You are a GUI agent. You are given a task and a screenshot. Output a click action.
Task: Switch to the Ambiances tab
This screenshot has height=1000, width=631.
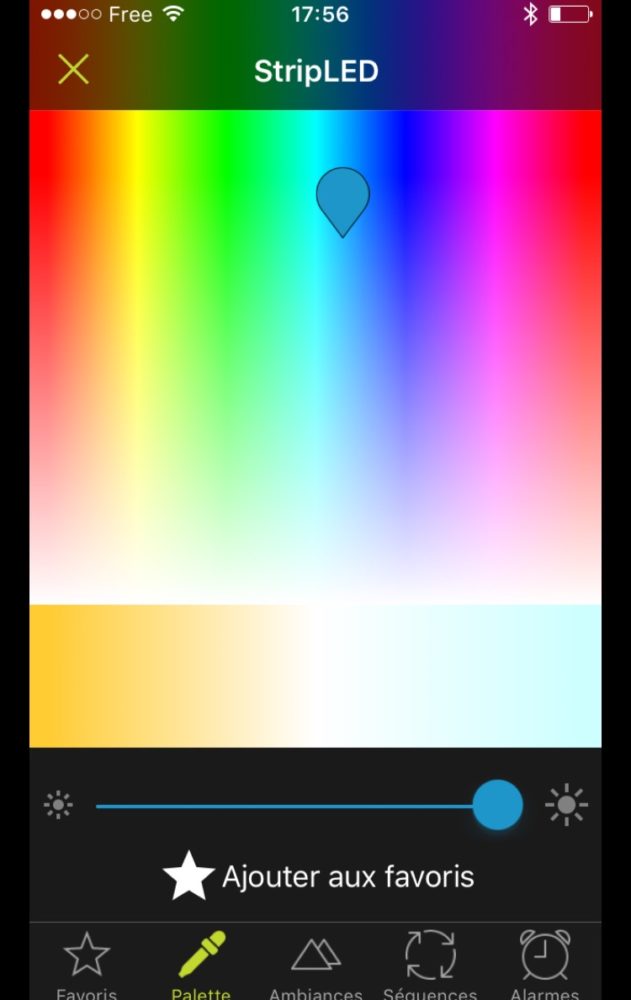[315, 965]
